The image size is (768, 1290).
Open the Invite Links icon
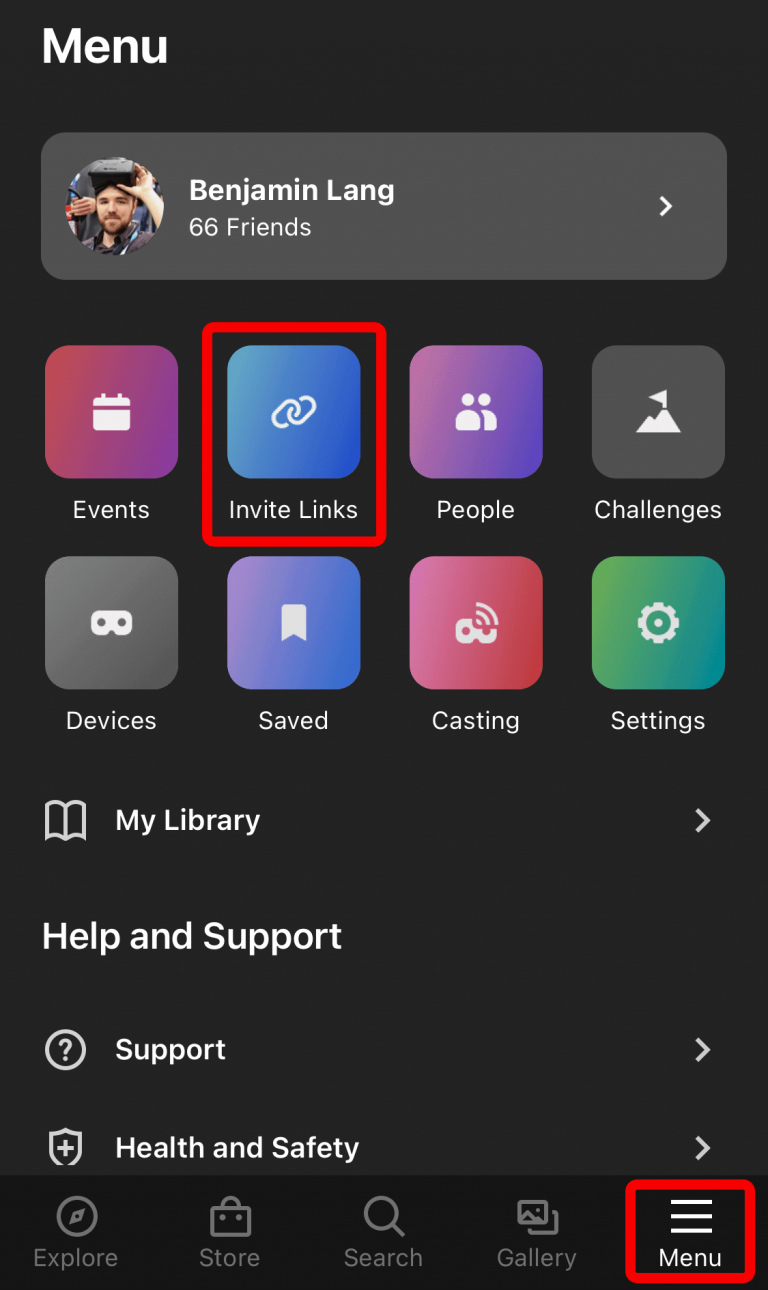293,411
